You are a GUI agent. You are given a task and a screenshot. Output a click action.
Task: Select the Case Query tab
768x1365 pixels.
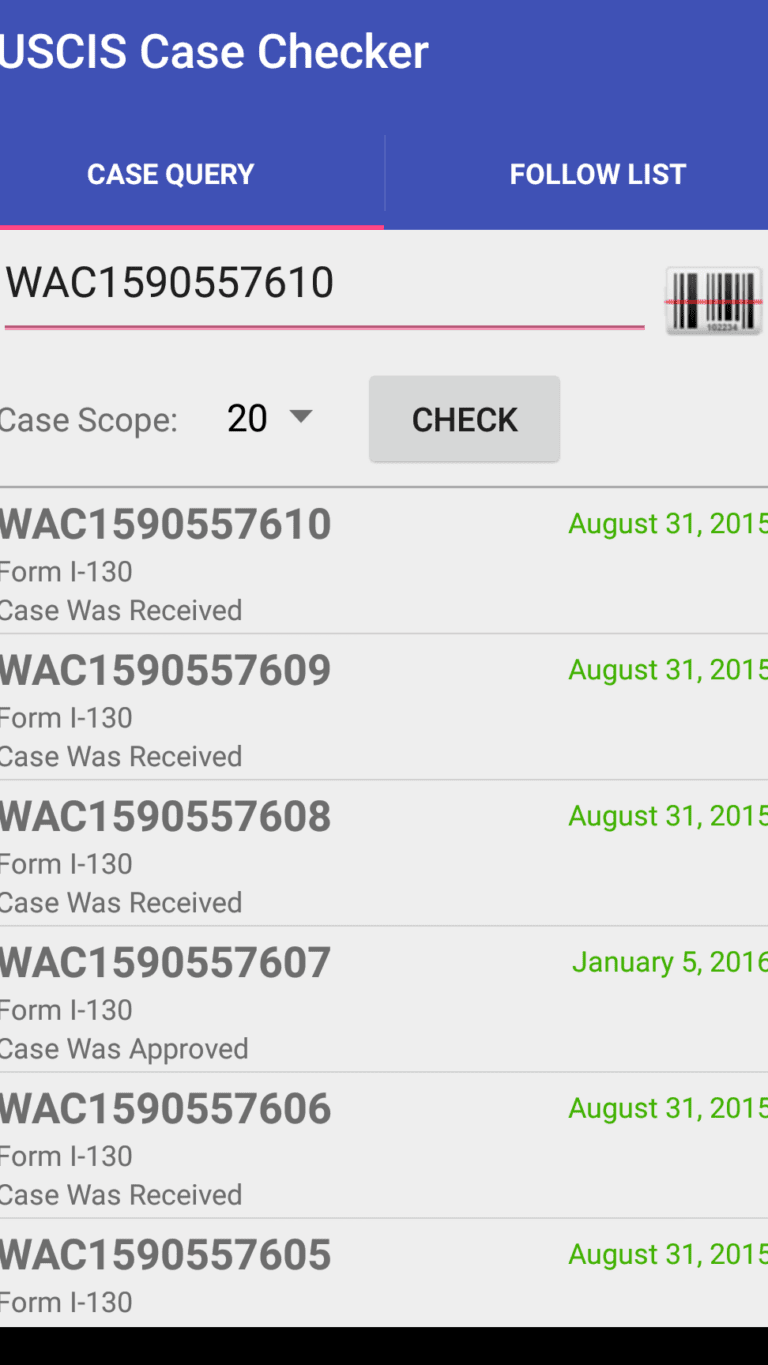[x=171, y=175]
